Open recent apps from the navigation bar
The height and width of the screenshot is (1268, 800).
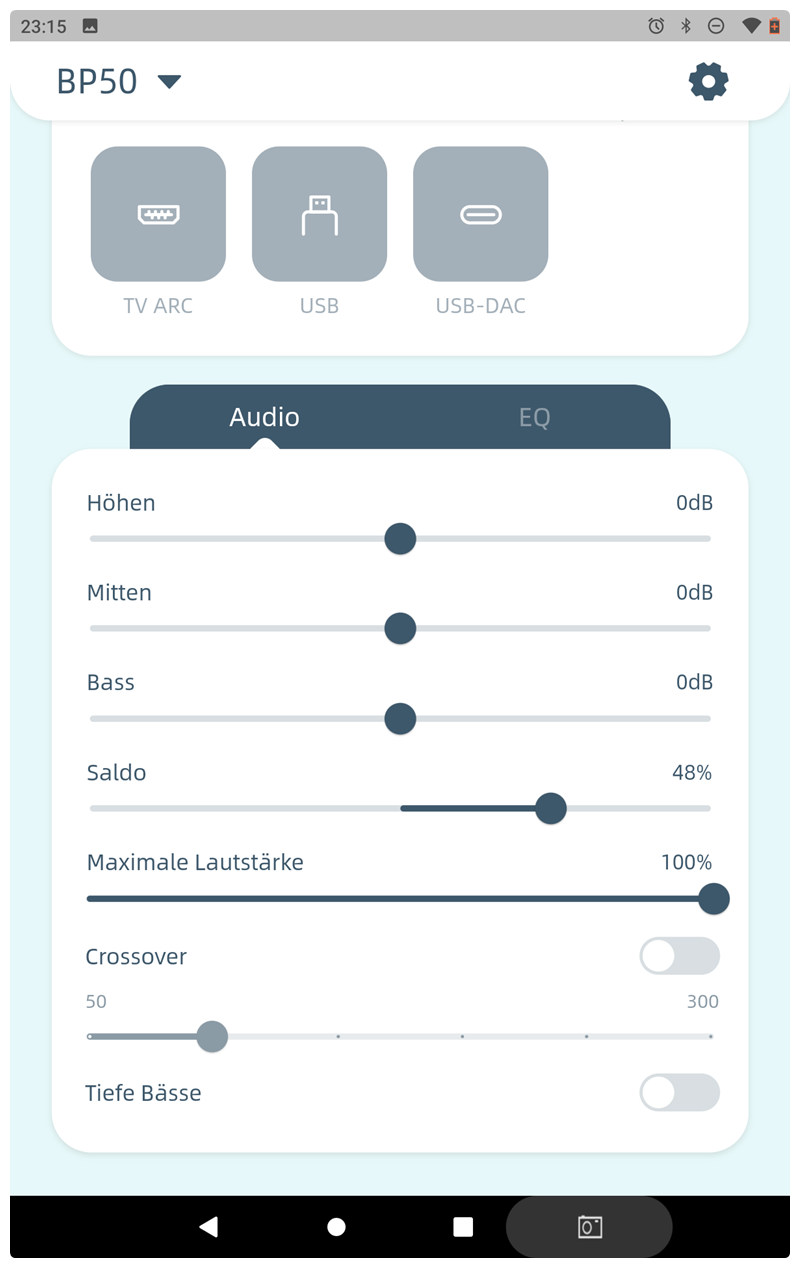coord(463,1227)
